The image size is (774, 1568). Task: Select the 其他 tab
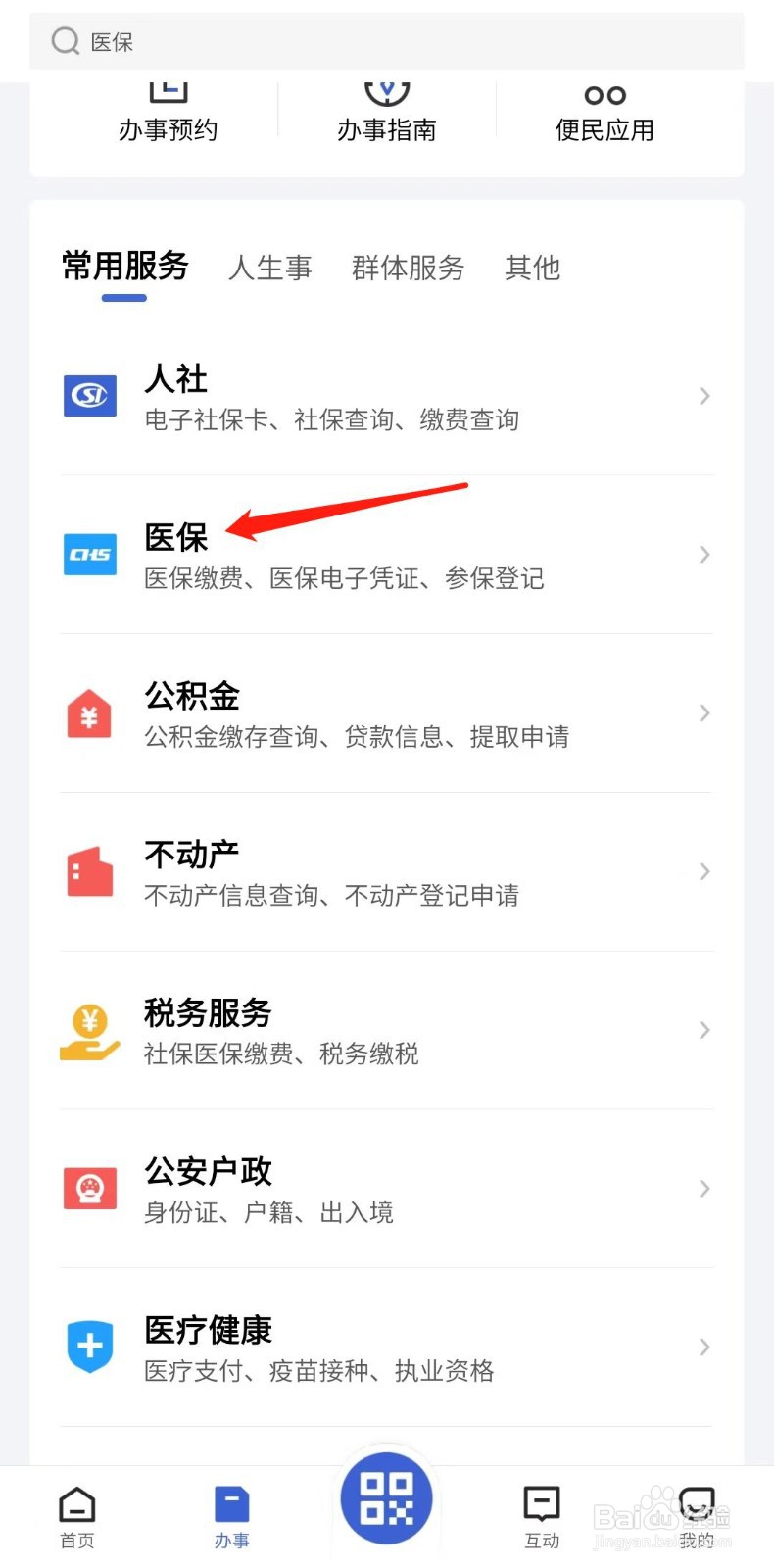pyautogui.click(x=532, y=268)
